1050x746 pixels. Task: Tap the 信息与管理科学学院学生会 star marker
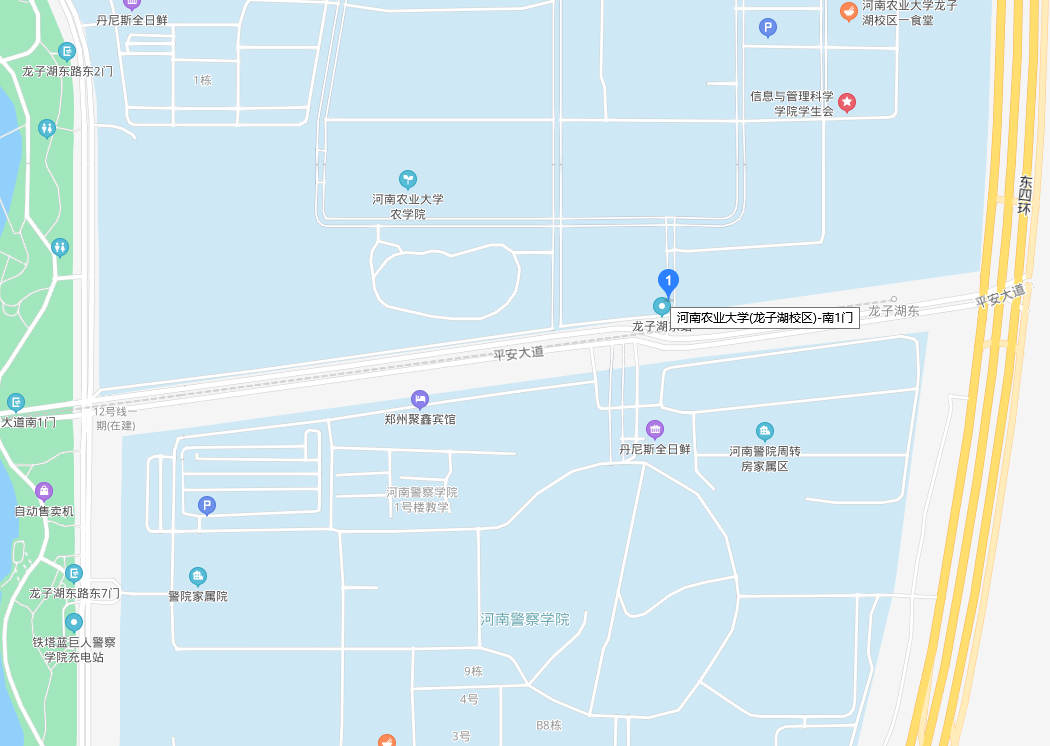pos(847,102)
